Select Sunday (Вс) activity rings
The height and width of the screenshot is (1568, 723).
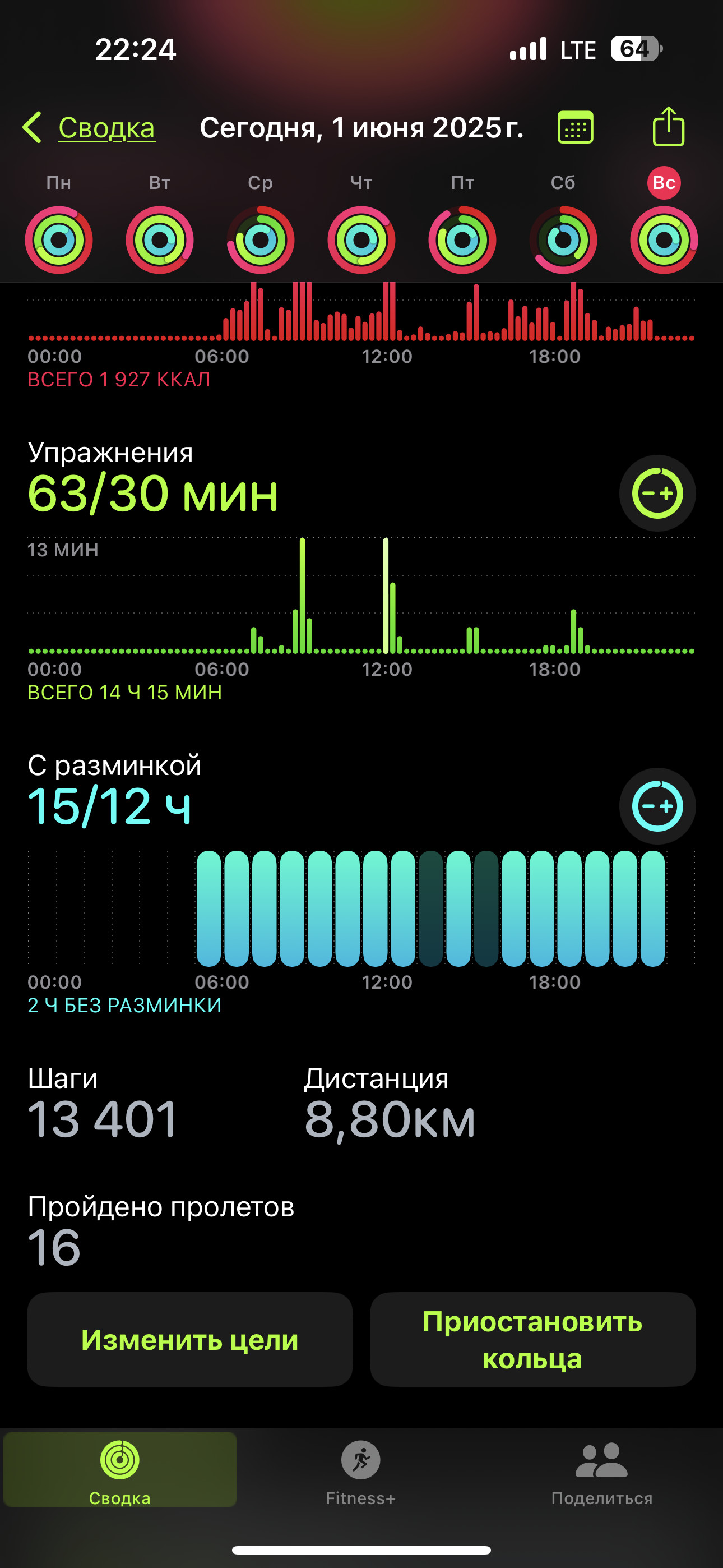point(664,240)
